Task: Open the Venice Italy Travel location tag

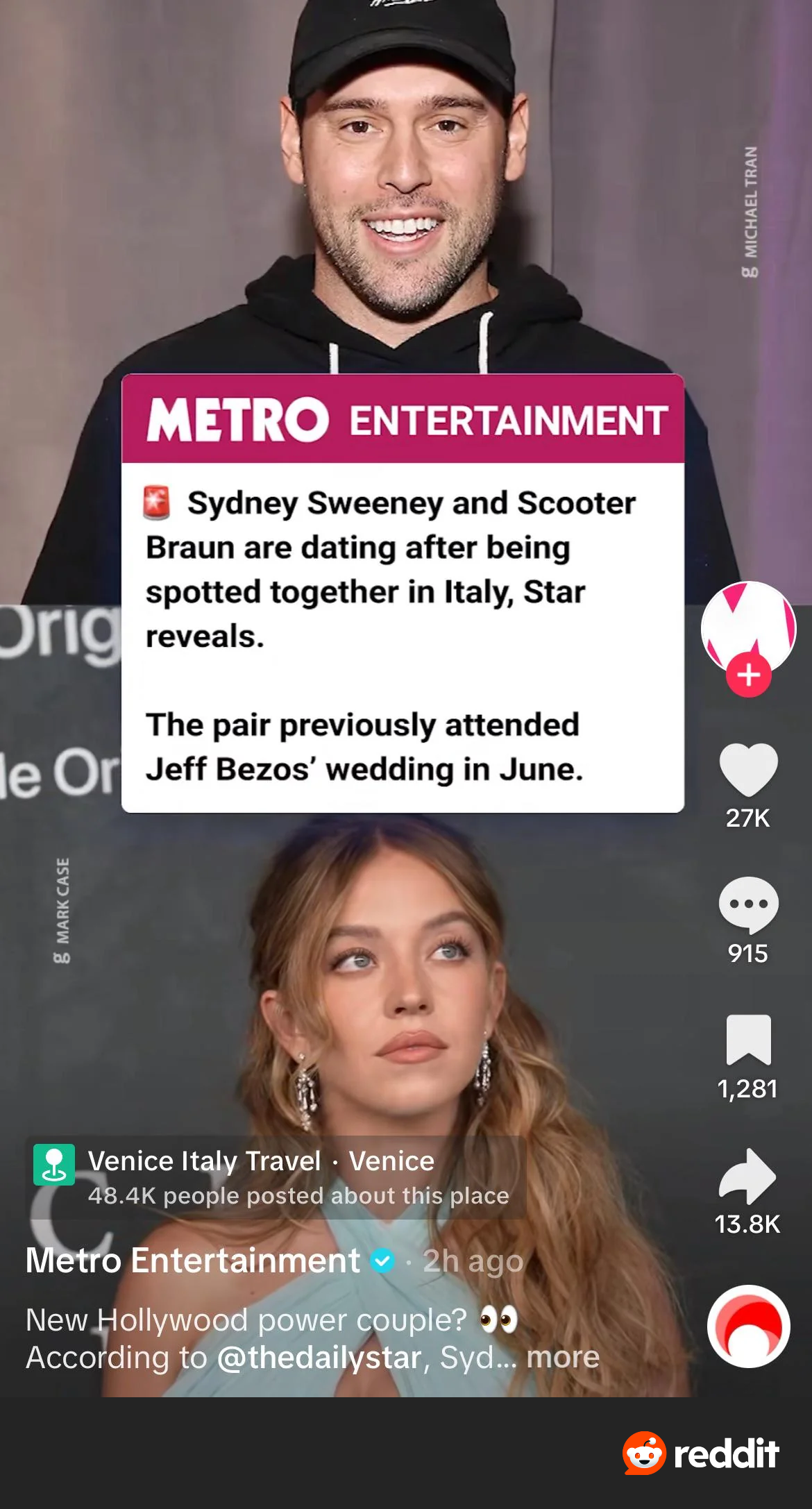Action: [276, 1177]
